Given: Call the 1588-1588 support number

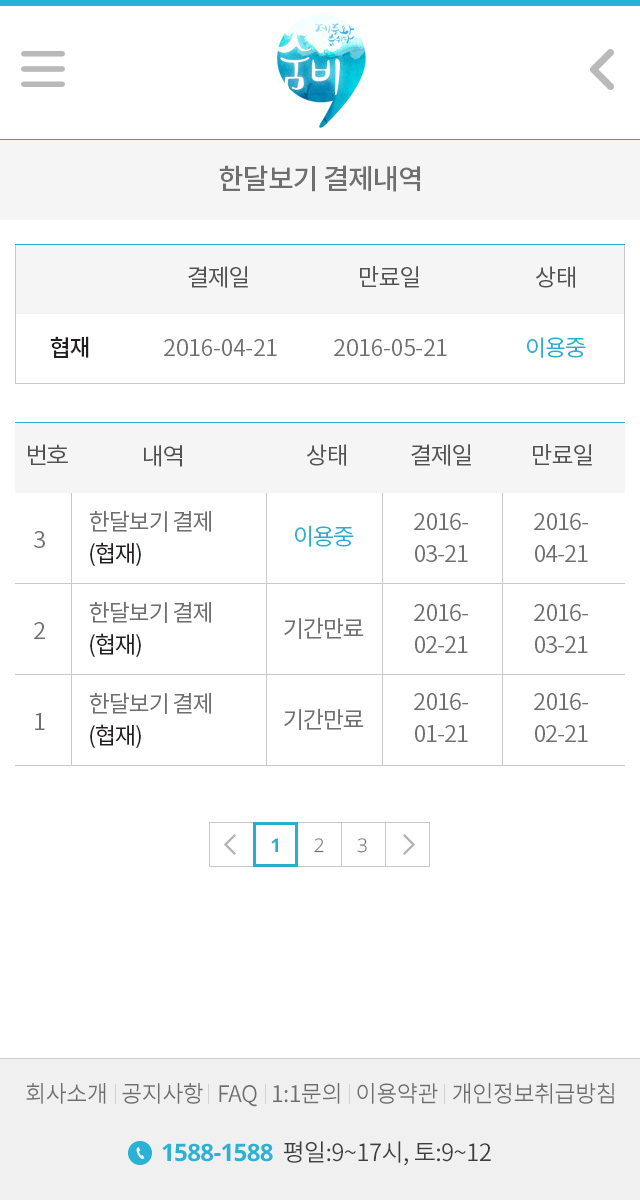Looking at the screenshot, I should click(x=216, y=1153).
